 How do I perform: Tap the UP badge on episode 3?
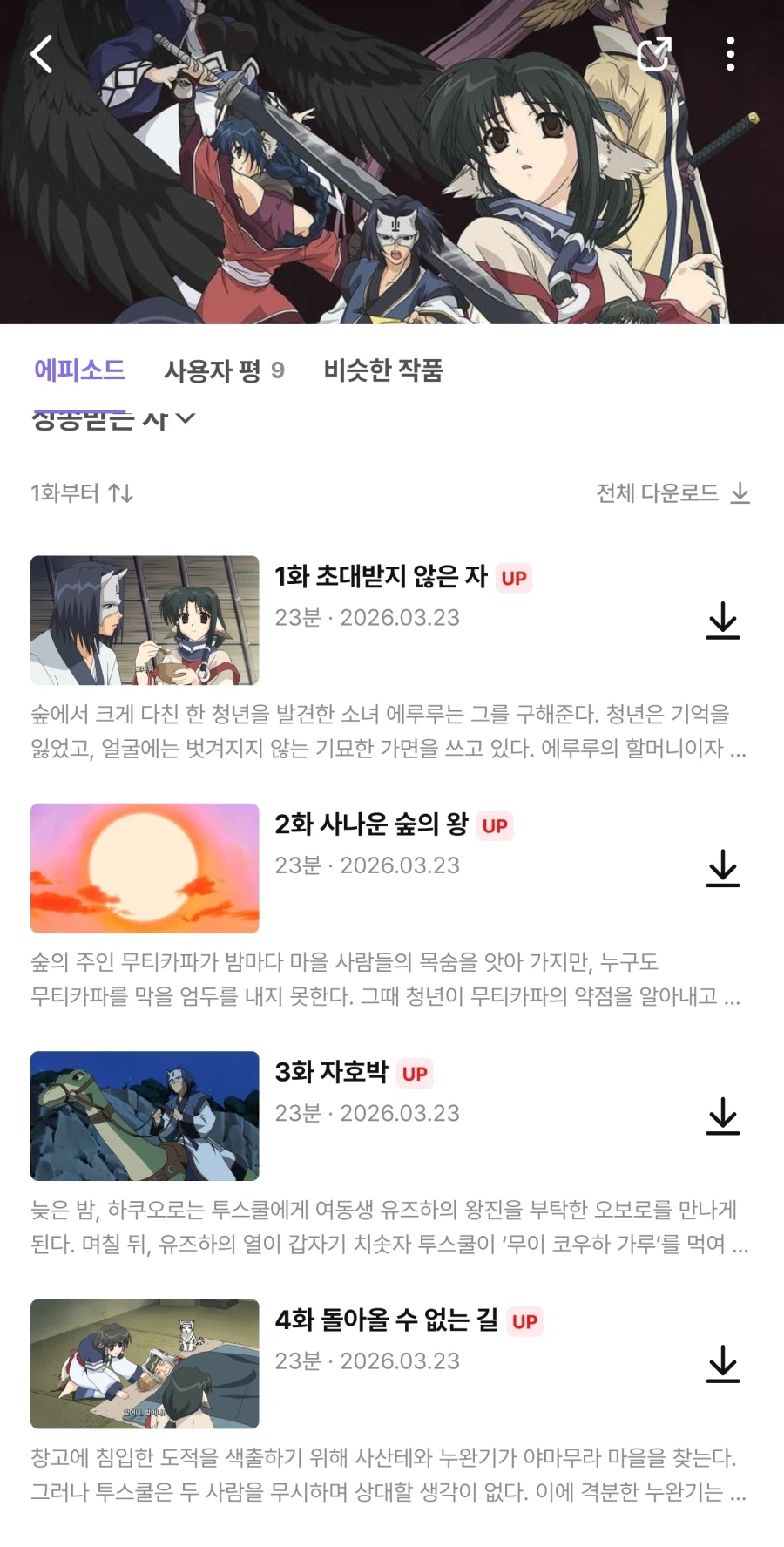click(415, 1074)
